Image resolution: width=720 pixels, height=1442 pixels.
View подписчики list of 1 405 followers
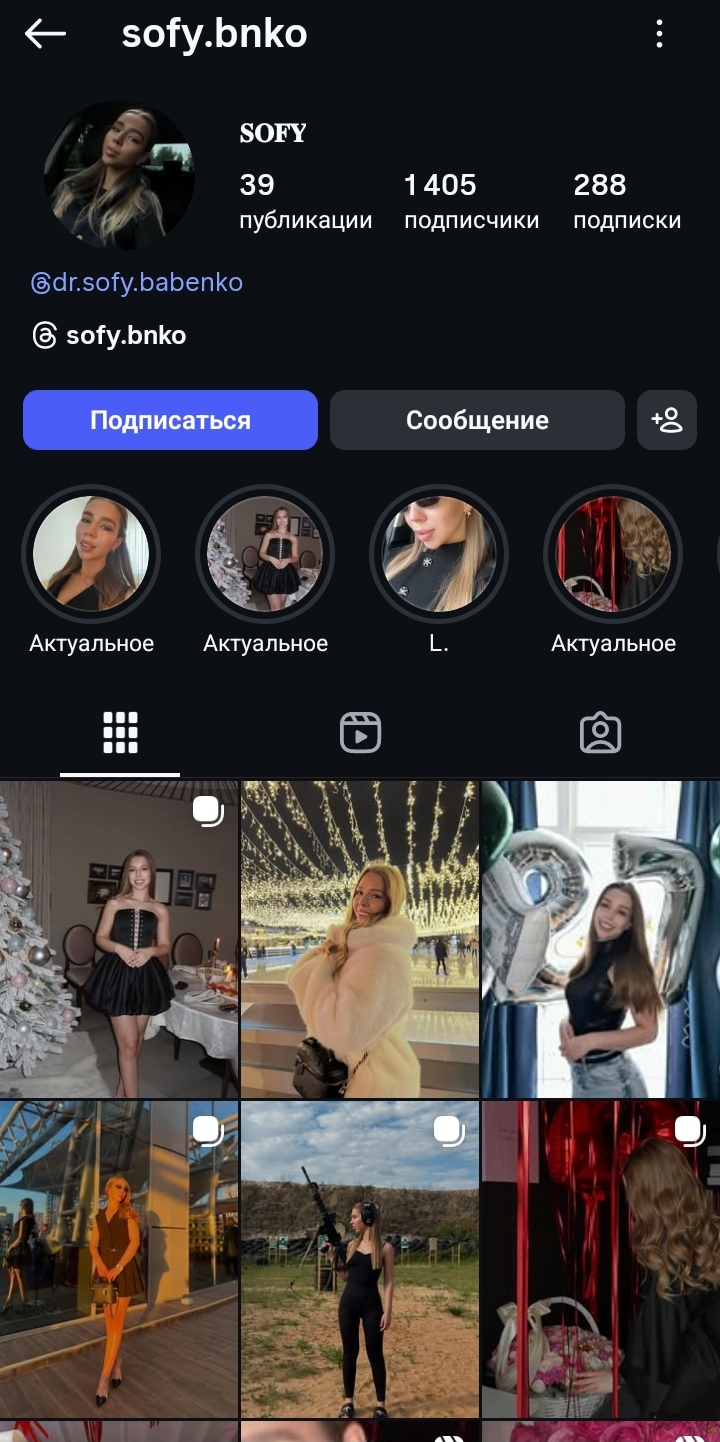pos(471,201)
